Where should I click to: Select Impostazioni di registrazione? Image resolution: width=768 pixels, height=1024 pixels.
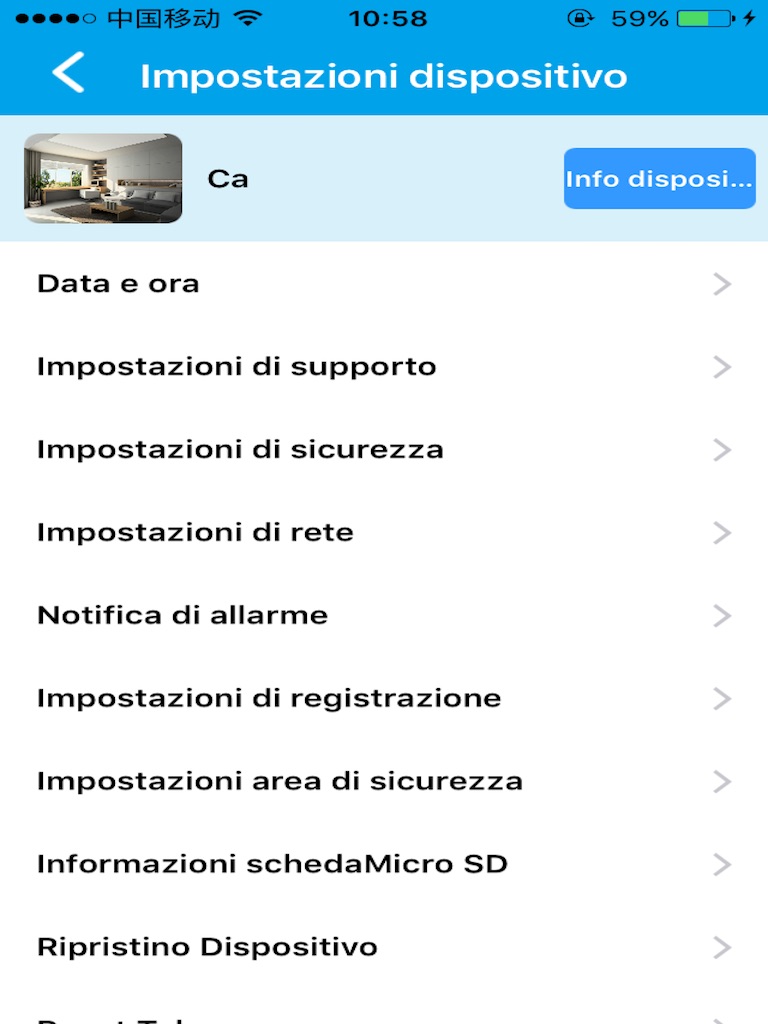(x=384, y=698)
